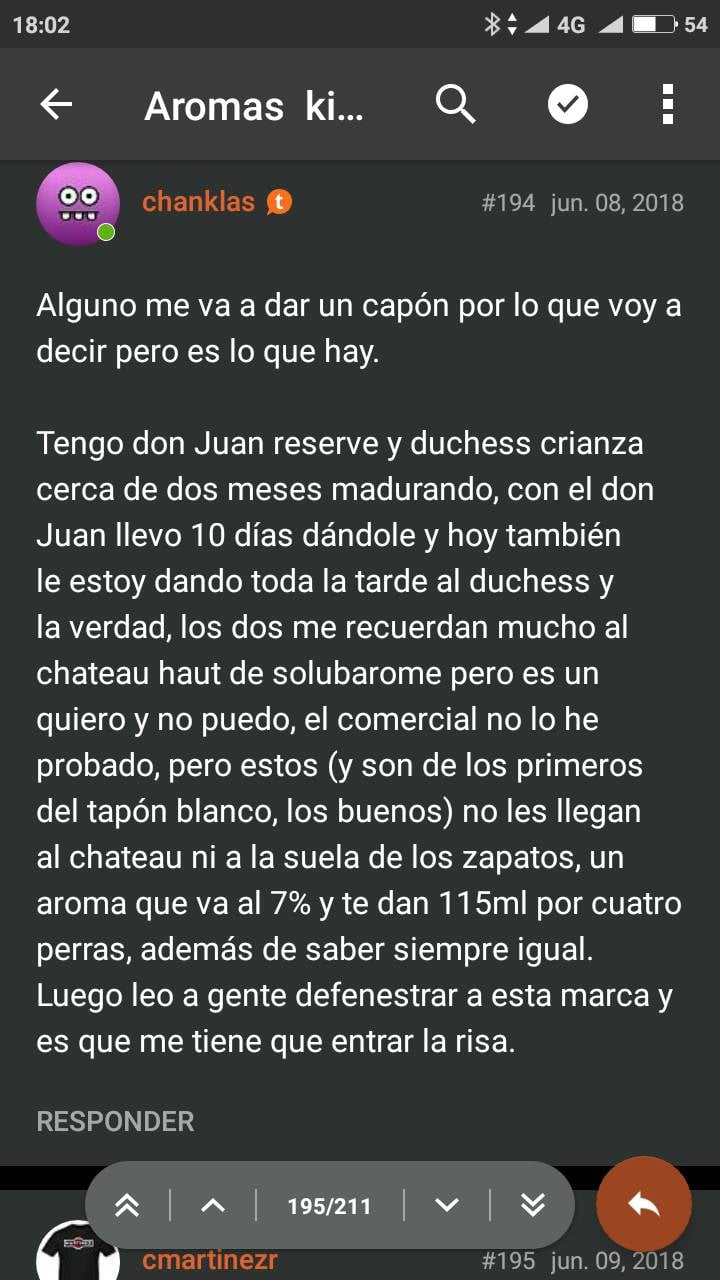Jump to the last post
Viewport: 720px width, 1280px height.
click(533, 1206)
